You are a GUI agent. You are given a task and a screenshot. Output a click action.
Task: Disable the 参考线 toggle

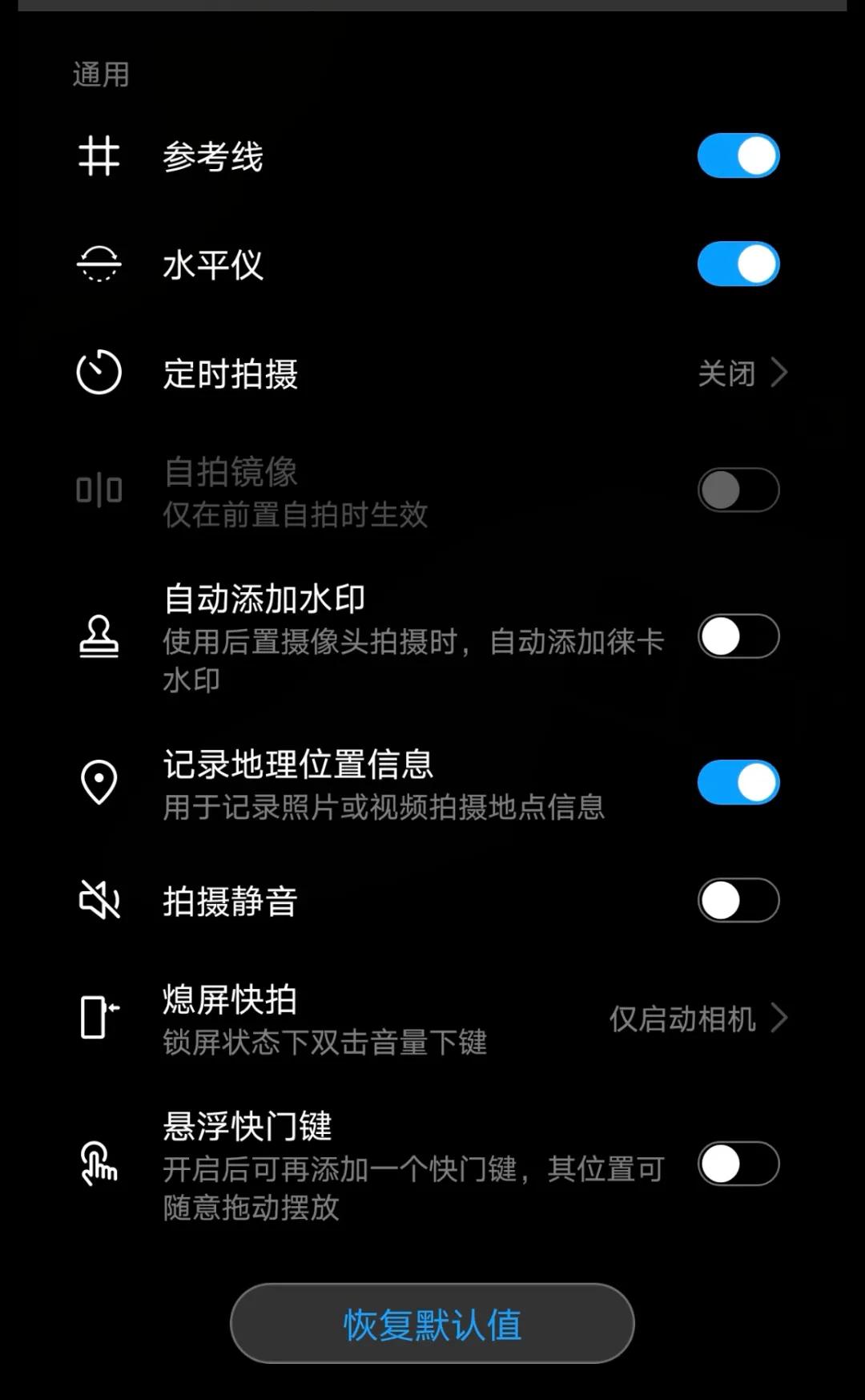[x=737, y=156]
